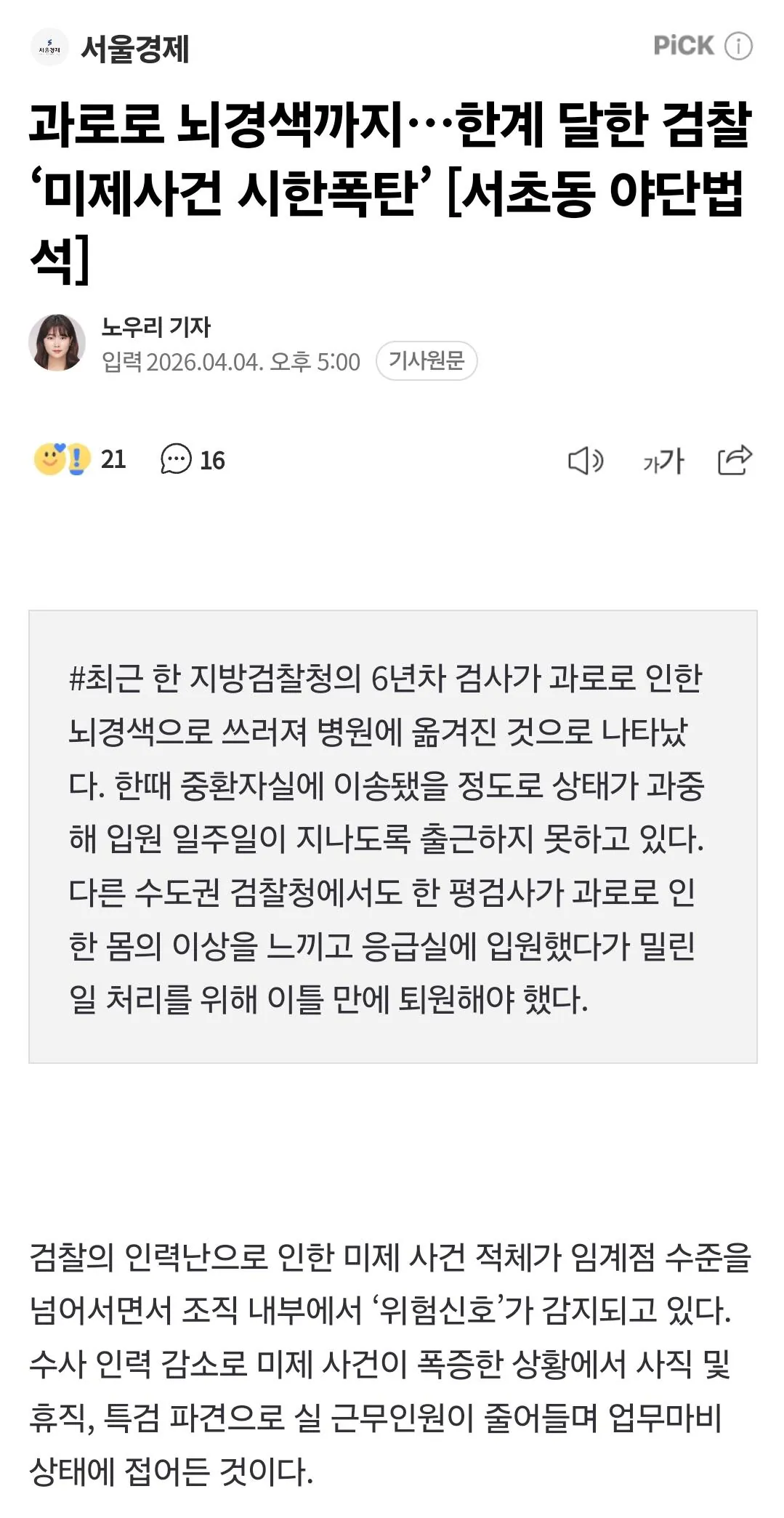The height and width of the screenshot is (1518, 784).
Task: Listen to article with speaker icon
Action: [x=585, y=461]
